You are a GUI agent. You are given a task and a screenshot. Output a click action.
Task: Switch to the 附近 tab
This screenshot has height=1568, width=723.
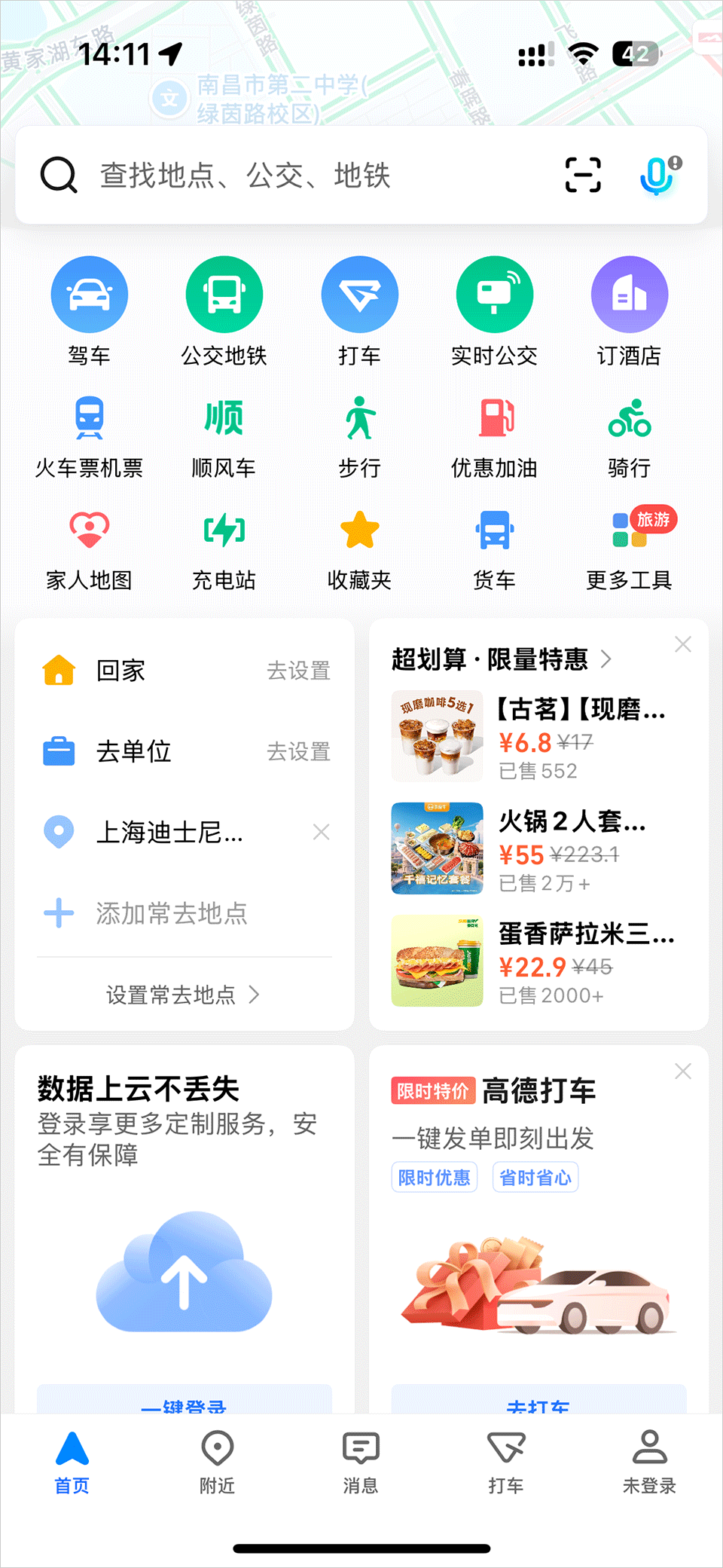click(217, 1463)
